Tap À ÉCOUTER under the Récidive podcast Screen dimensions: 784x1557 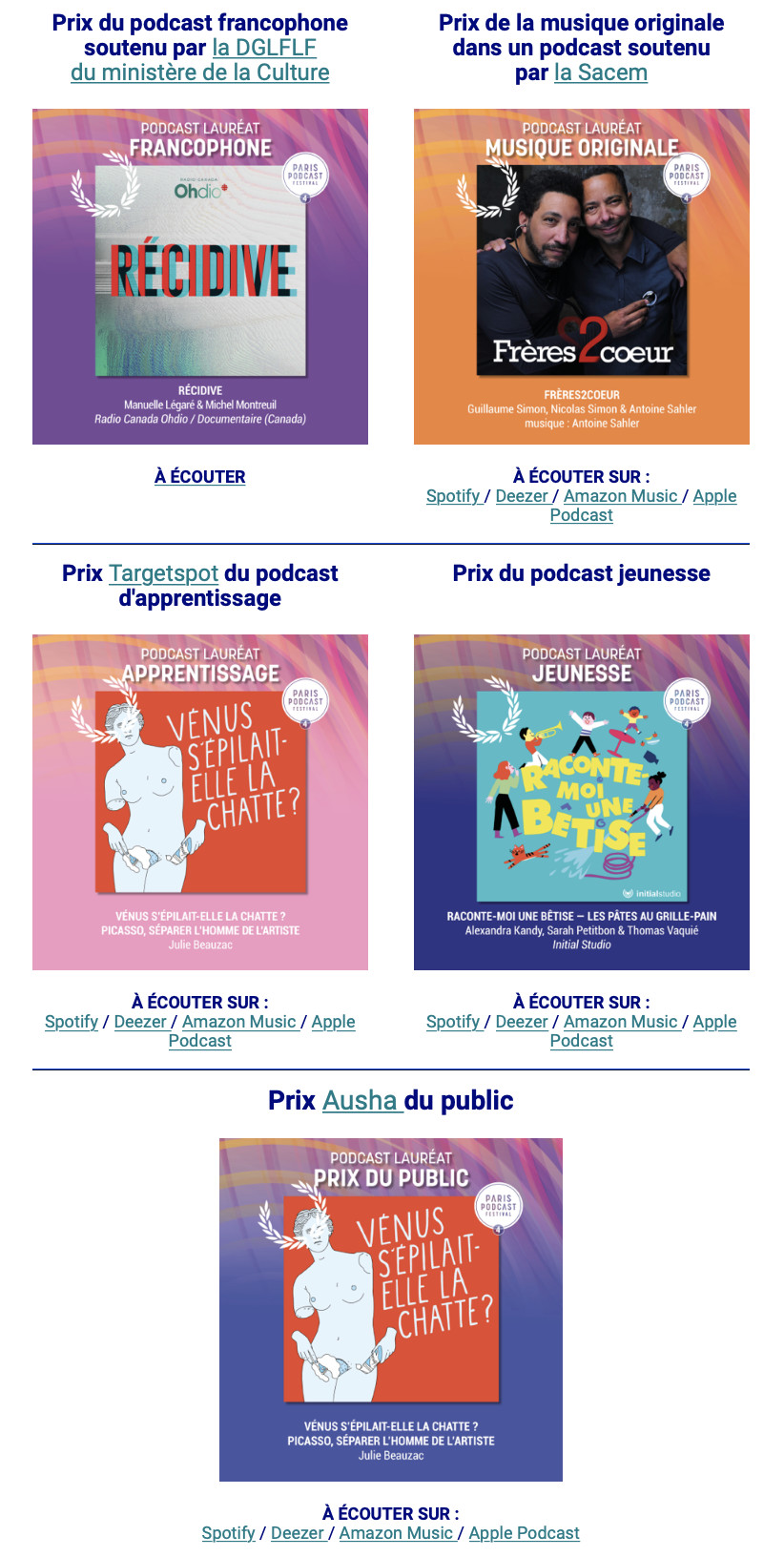point(200,476)
